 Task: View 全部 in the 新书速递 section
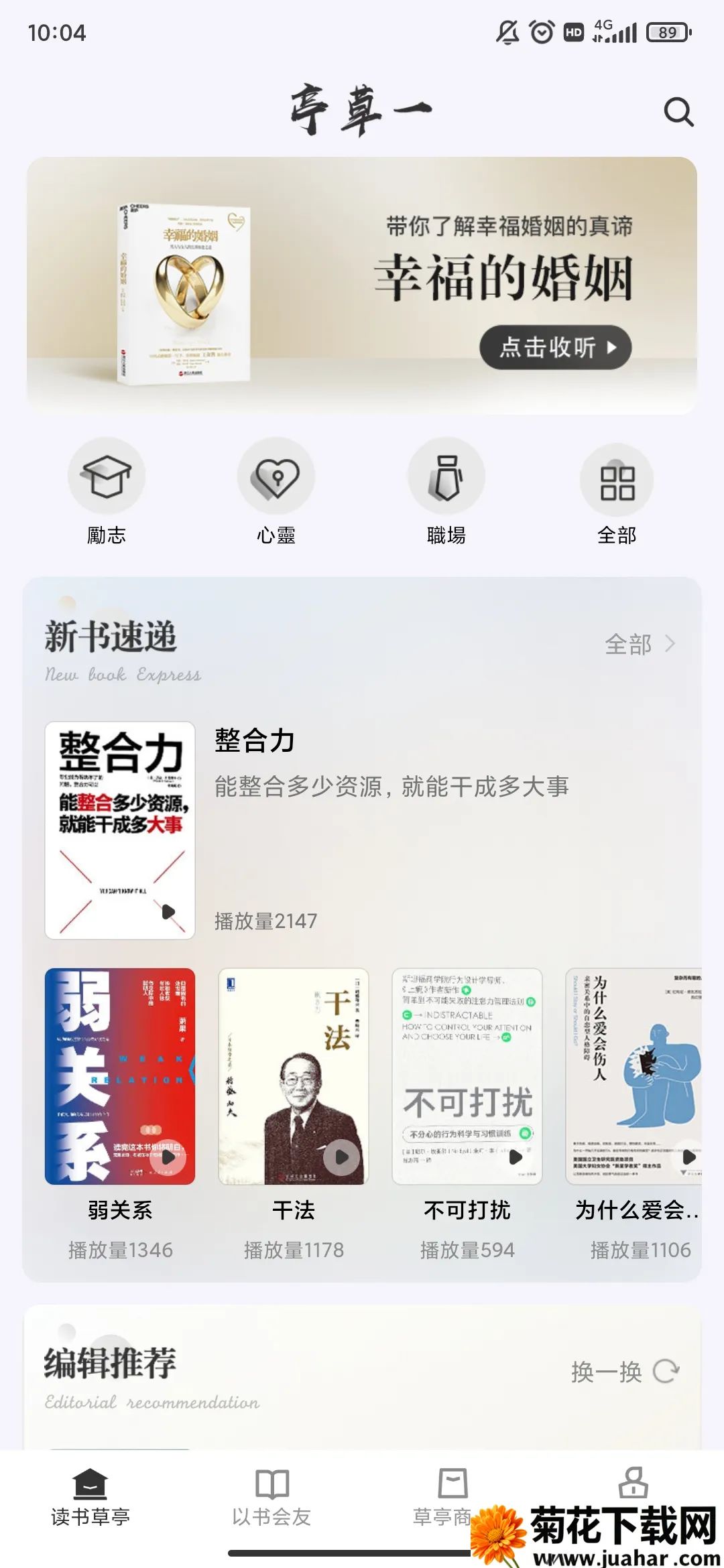[x=640, y=644]
